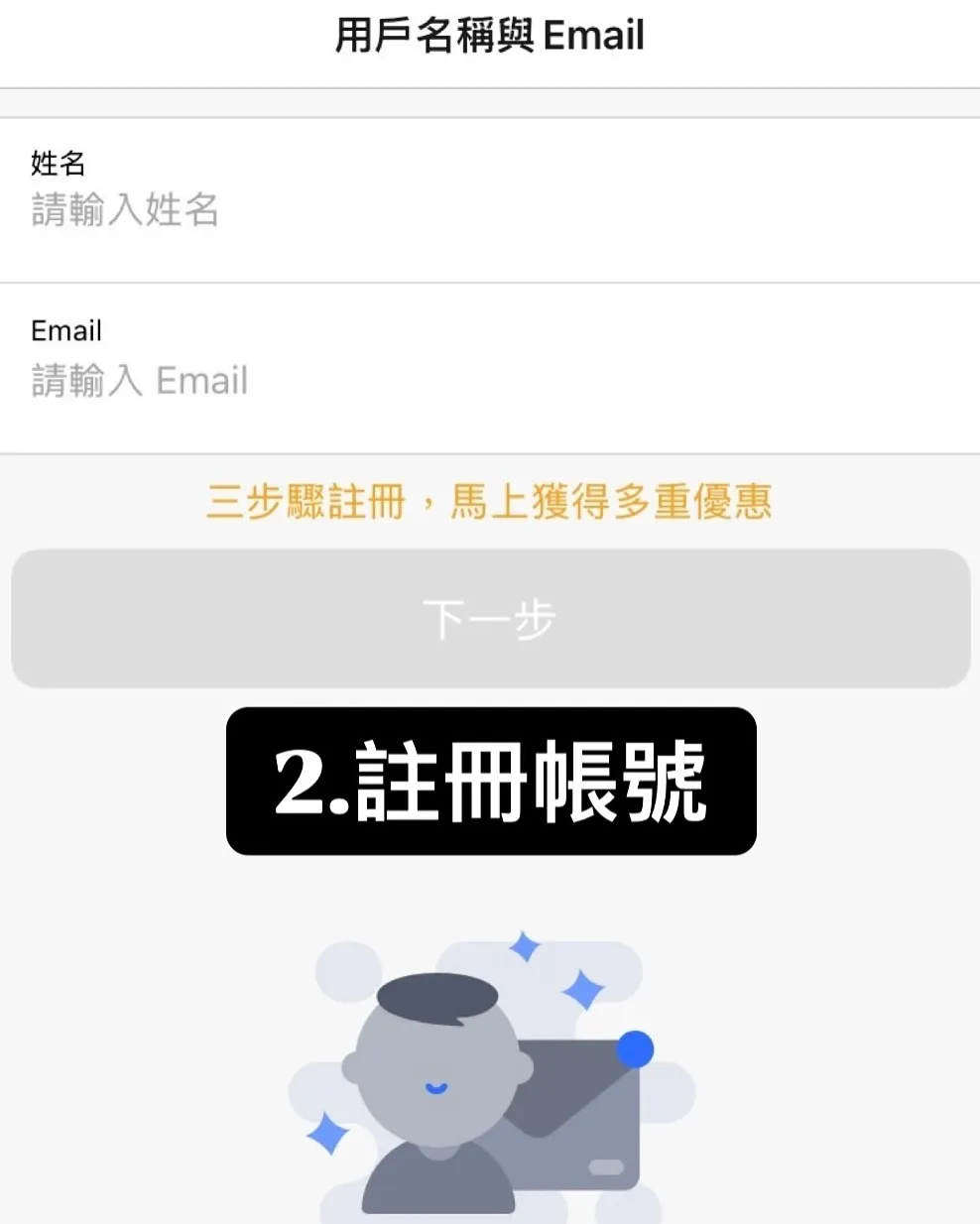Image resolution: width=980 pixels, height=1224 pixels.
Task: Tap the 下一步 next step button
Action: click(490, 619)
